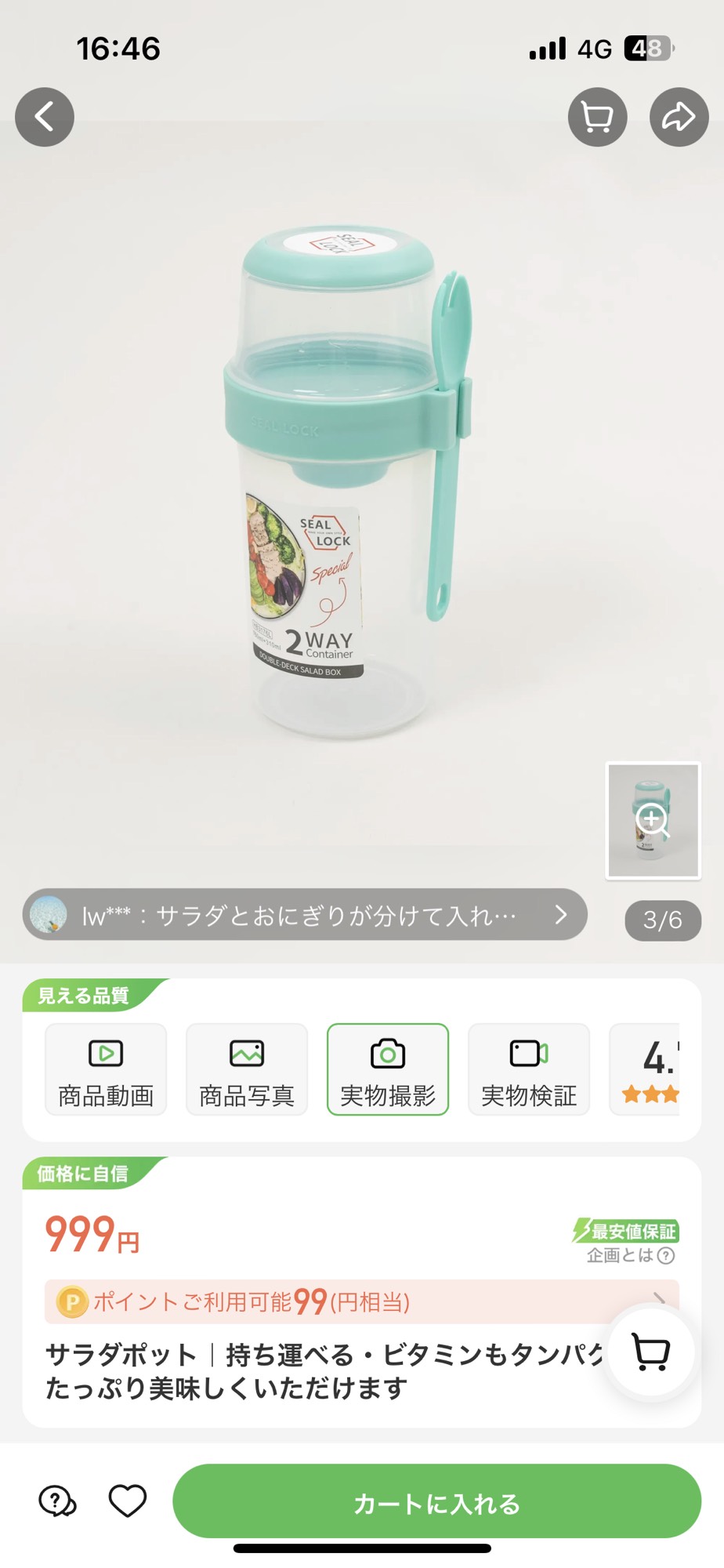Add product to favorites with heart

click(x=128, y=1501)
